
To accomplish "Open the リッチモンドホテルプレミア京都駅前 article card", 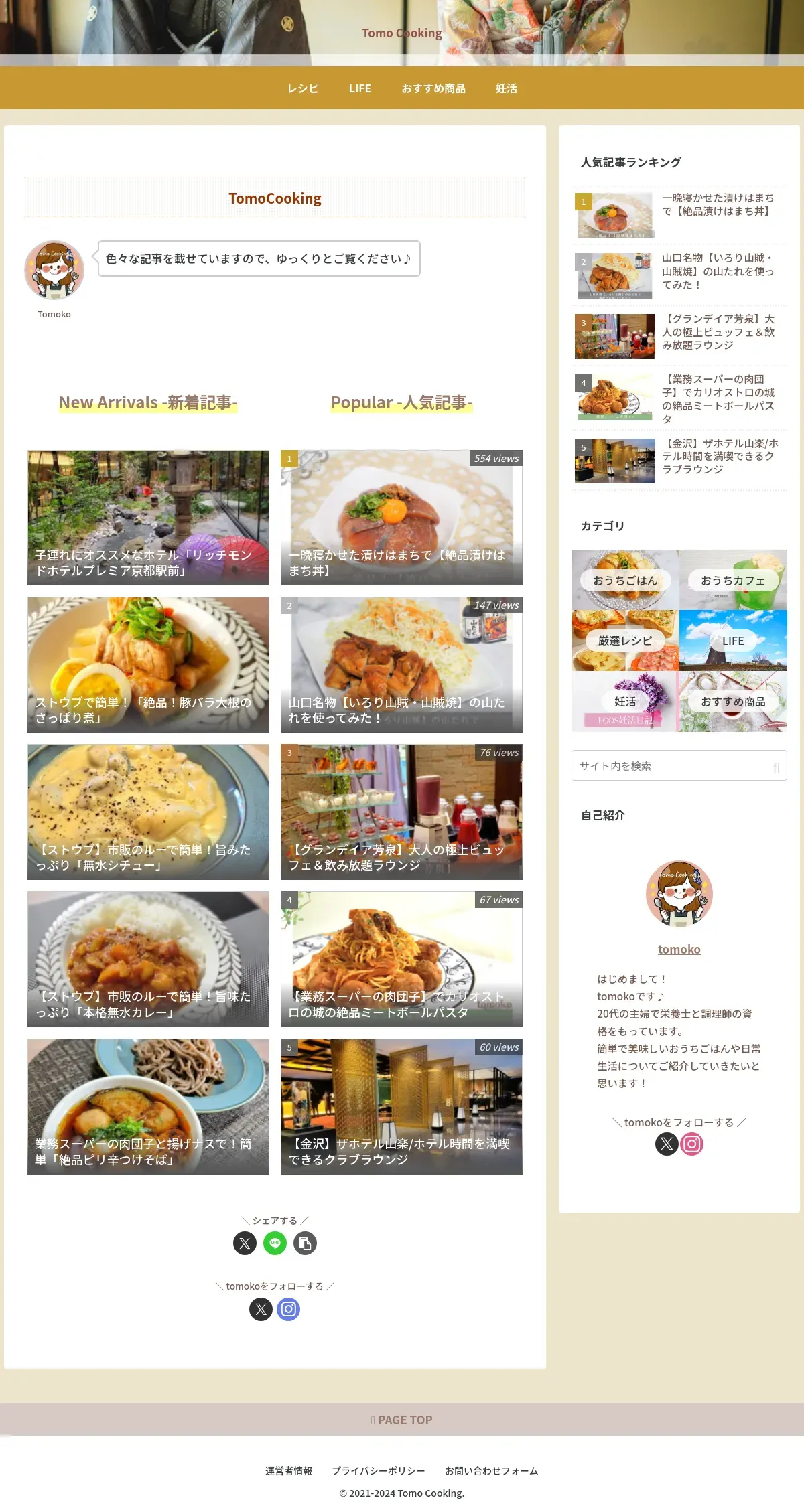I will point(148,518).
